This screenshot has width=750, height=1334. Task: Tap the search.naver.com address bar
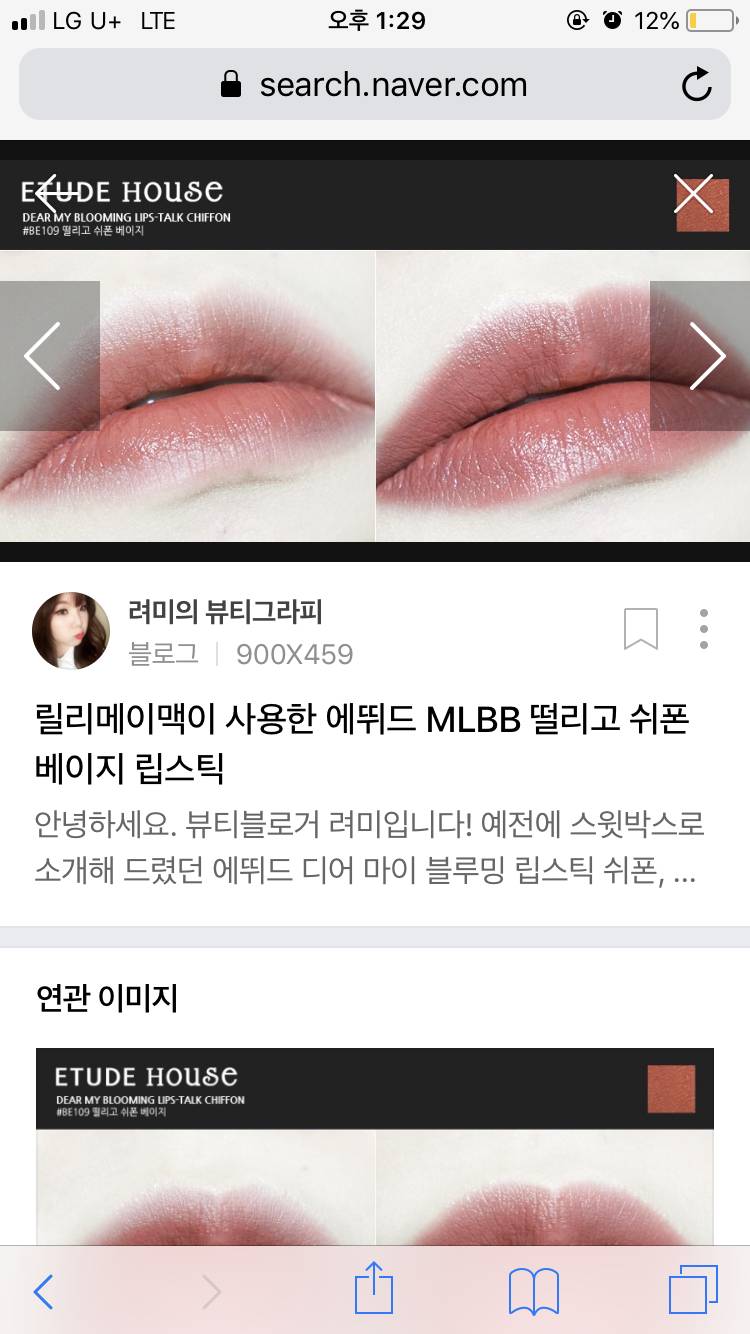point(390,84)
